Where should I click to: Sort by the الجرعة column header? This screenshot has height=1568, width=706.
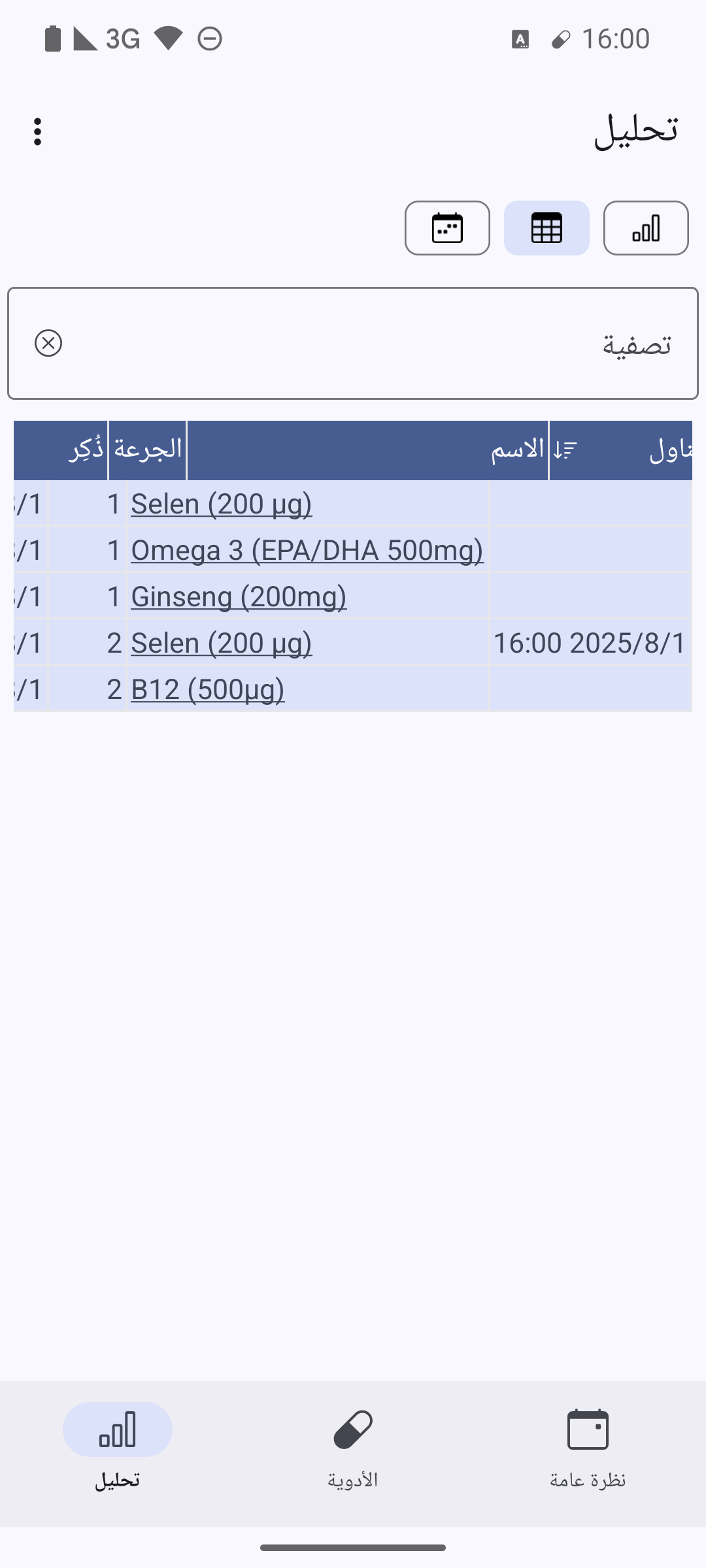tap(148, 449)
